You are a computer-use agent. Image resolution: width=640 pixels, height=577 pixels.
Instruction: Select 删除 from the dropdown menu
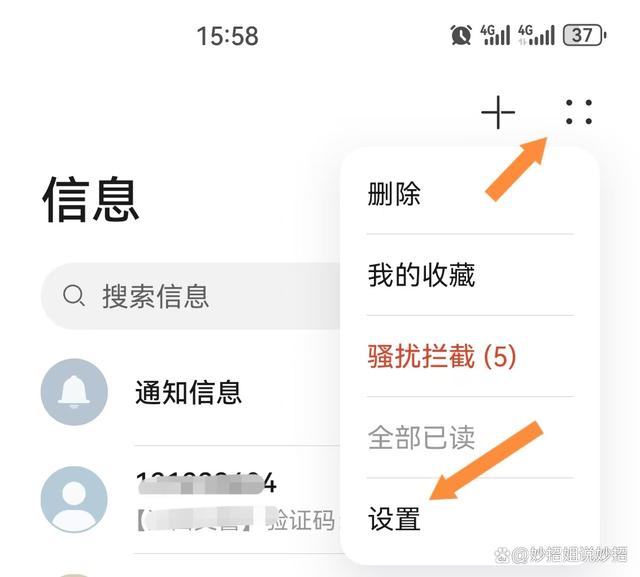395,194
